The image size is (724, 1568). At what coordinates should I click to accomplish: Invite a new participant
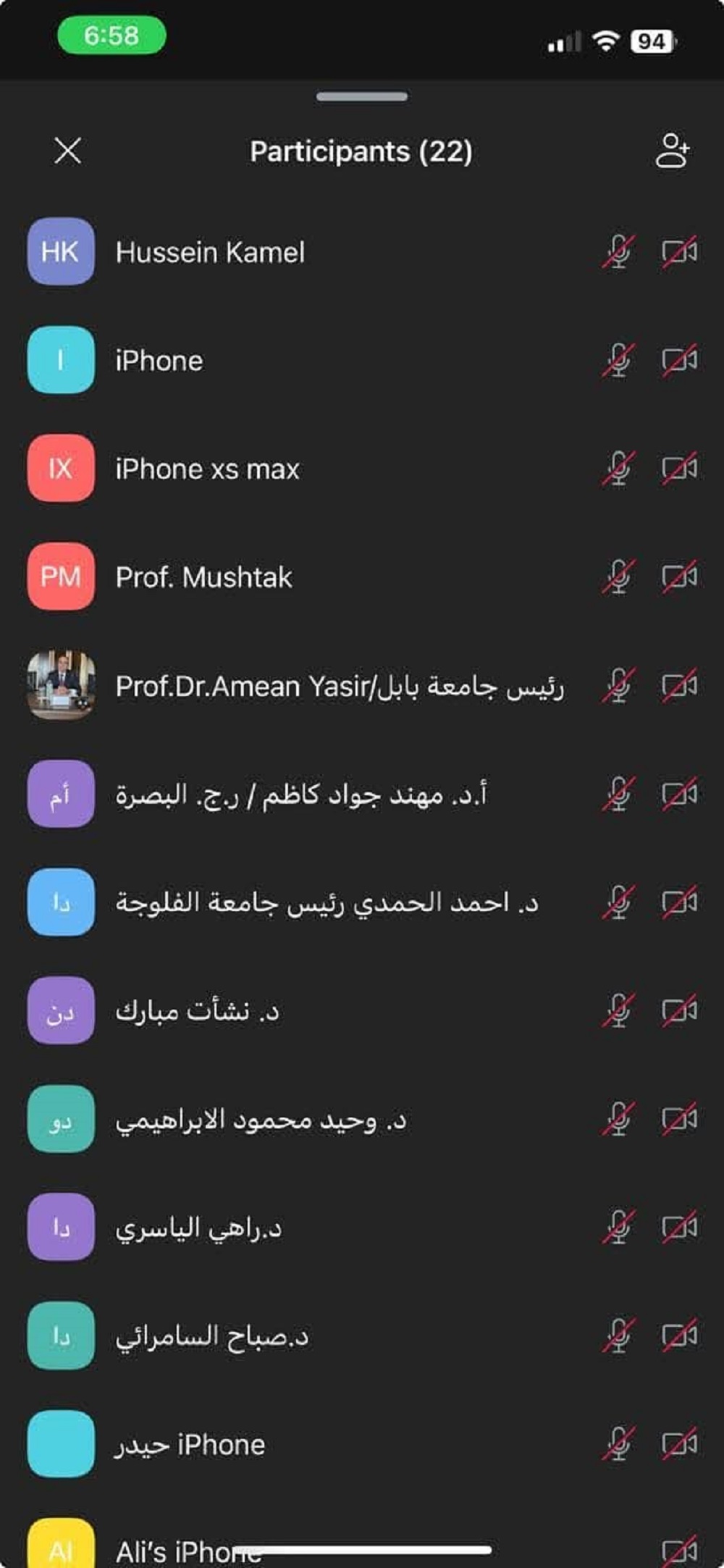673,151
